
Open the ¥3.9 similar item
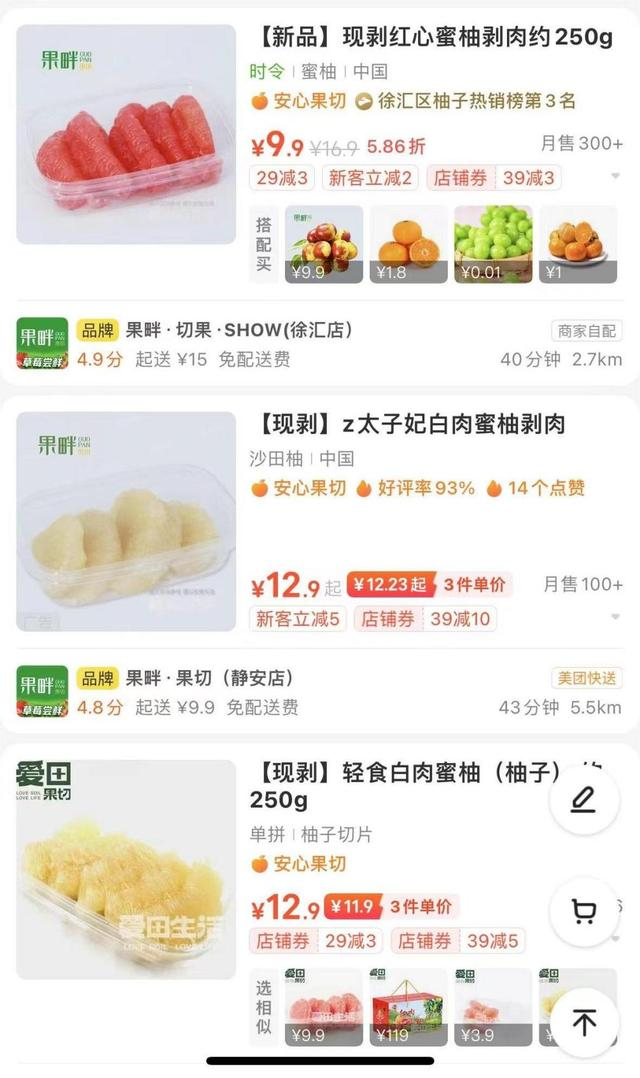tap(493, 1007)
